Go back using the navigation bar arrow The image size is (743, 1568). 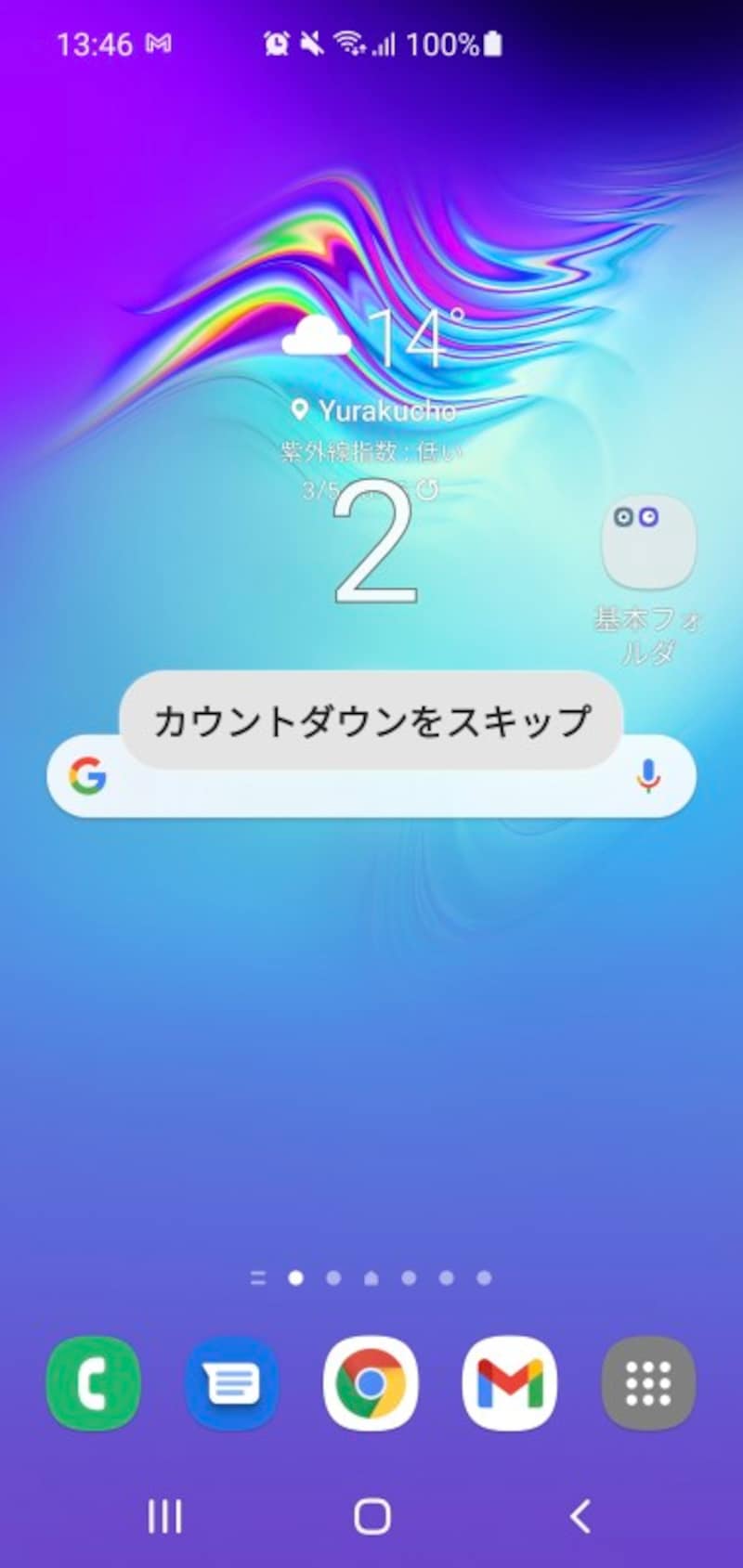coord(580,1517)
